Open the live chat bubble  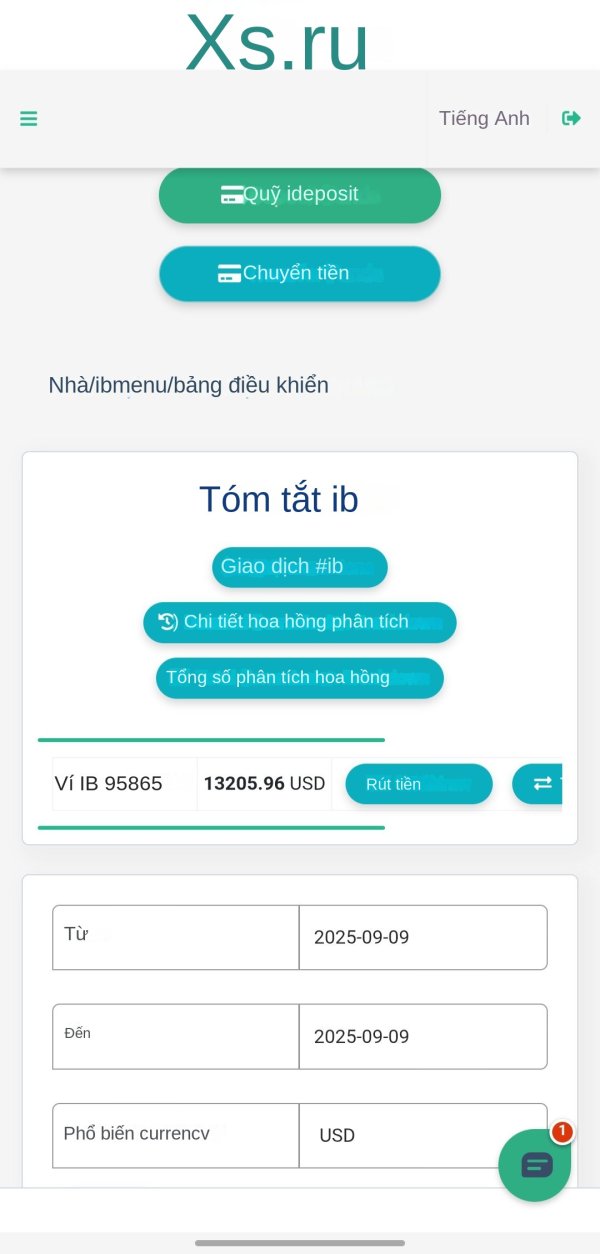tap(535, 1165)
